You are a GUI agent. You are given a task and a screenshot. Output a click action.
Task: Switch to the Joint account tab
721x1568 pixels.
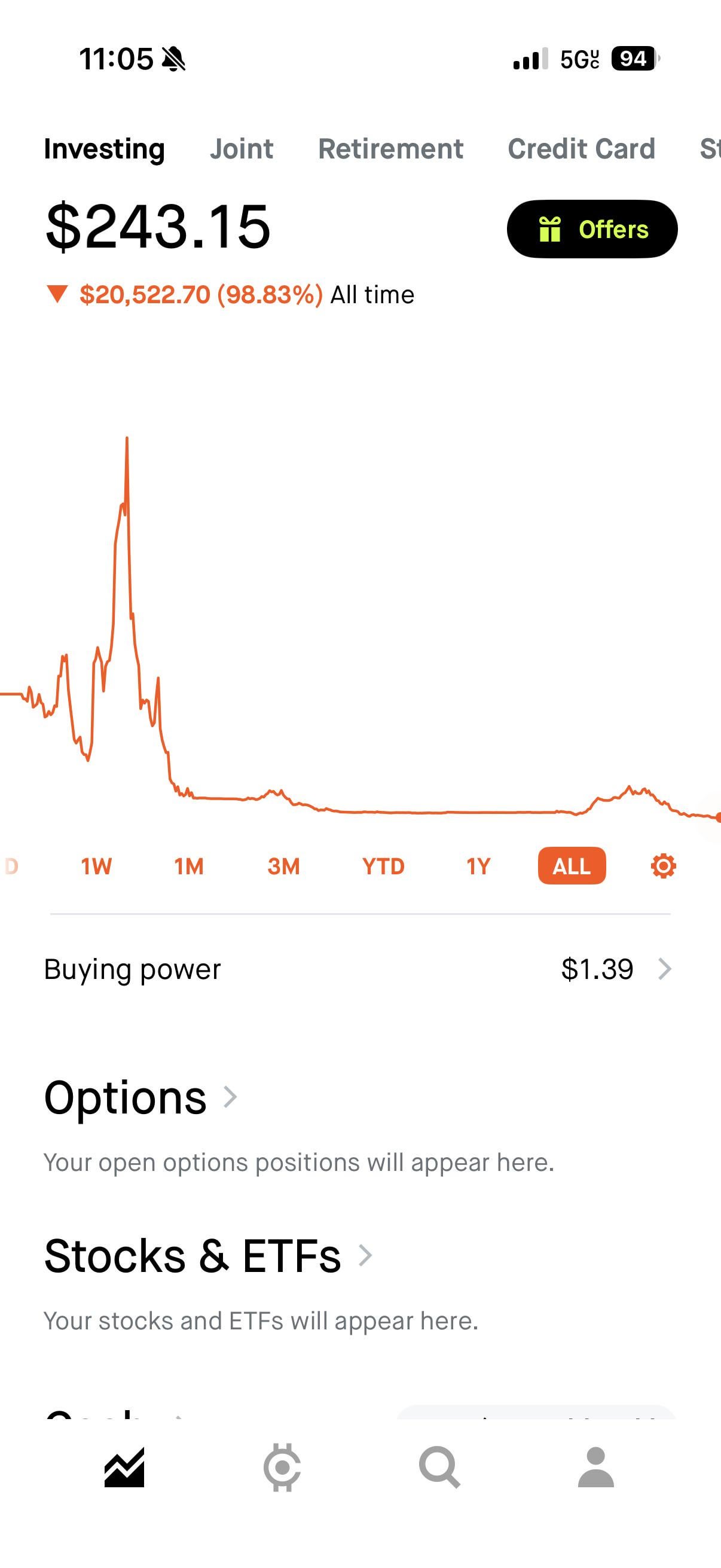click(242, 149)
